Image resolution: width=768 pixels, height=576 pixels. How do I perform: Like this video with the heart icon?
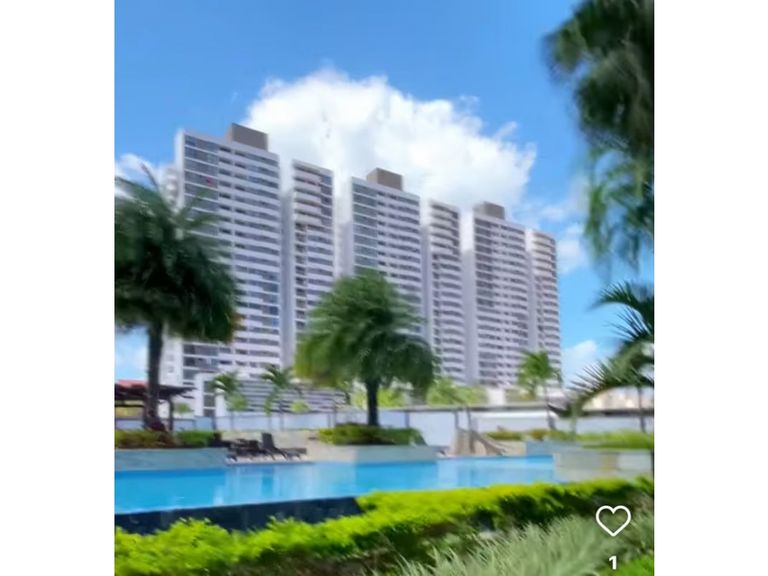coord(613,520)
